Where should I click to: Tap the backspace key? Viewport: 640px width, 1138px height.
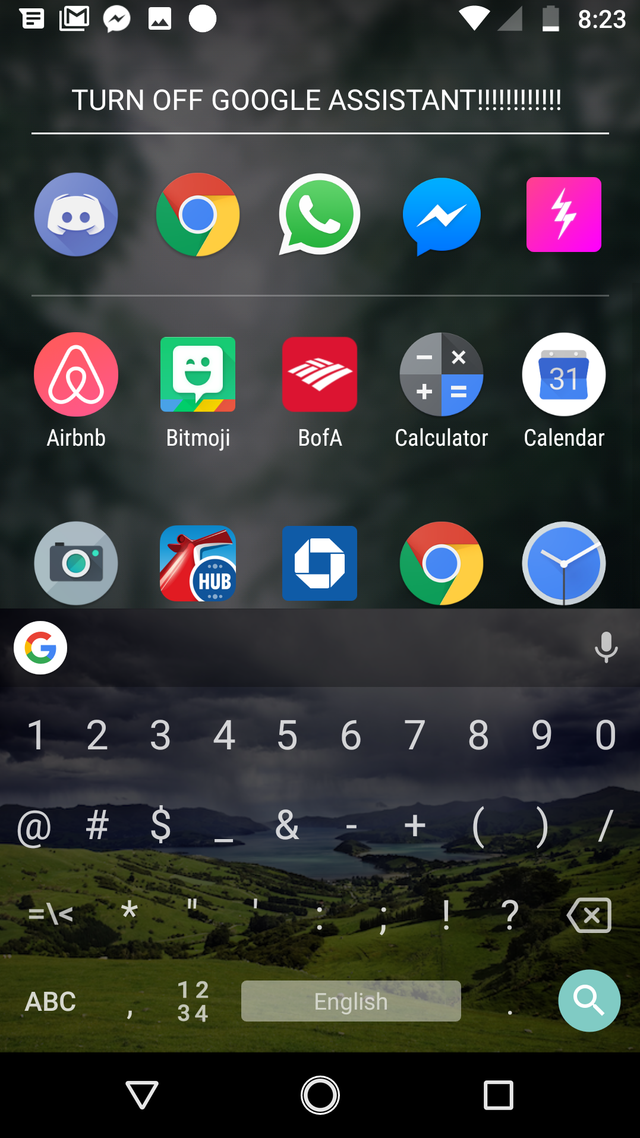[x=589, y=915]
